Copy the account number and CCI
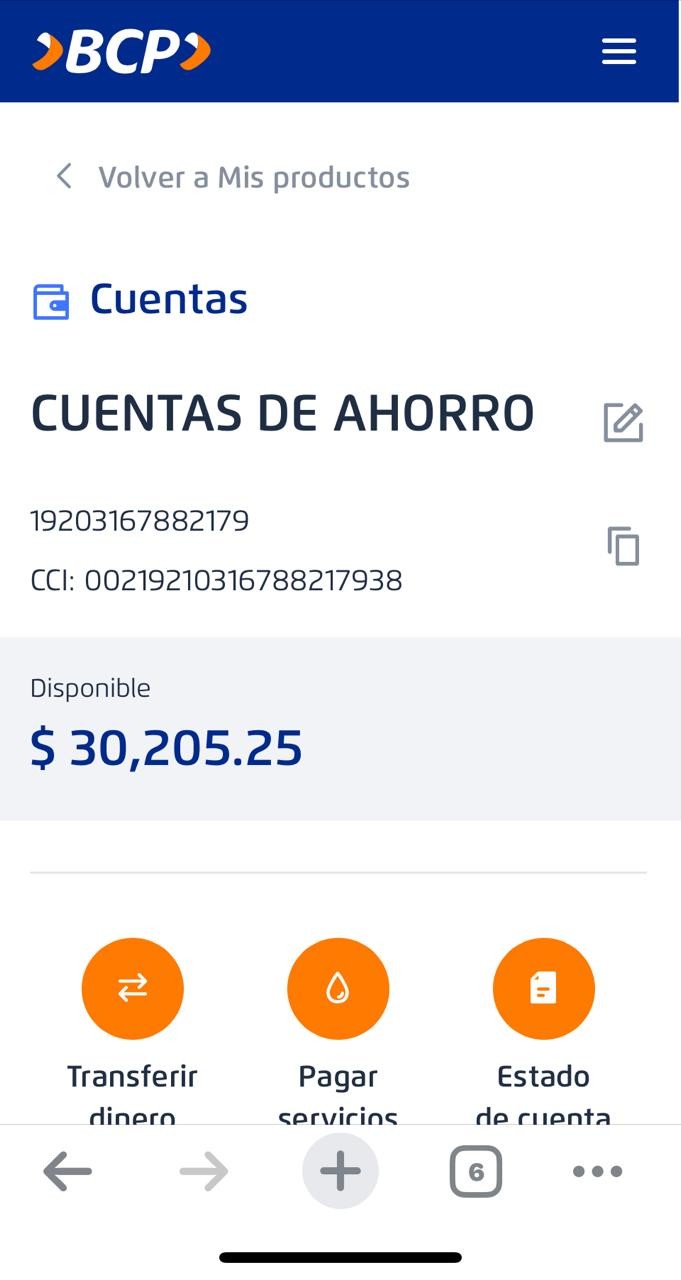The width and height of the screenshot is (681, 1280). 623,546
